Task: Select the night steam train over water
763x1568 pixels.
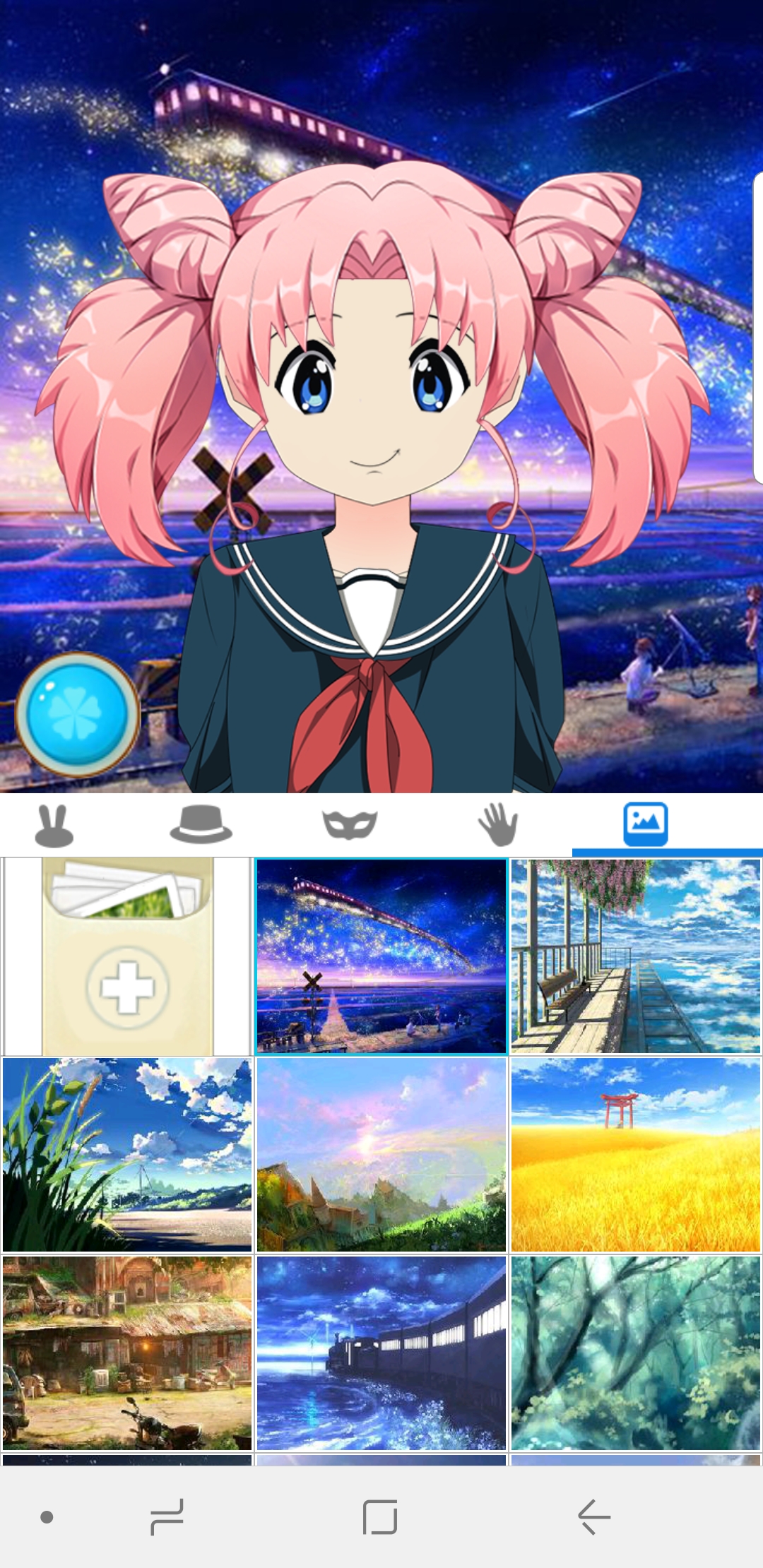Action: tap(381, 1353)
